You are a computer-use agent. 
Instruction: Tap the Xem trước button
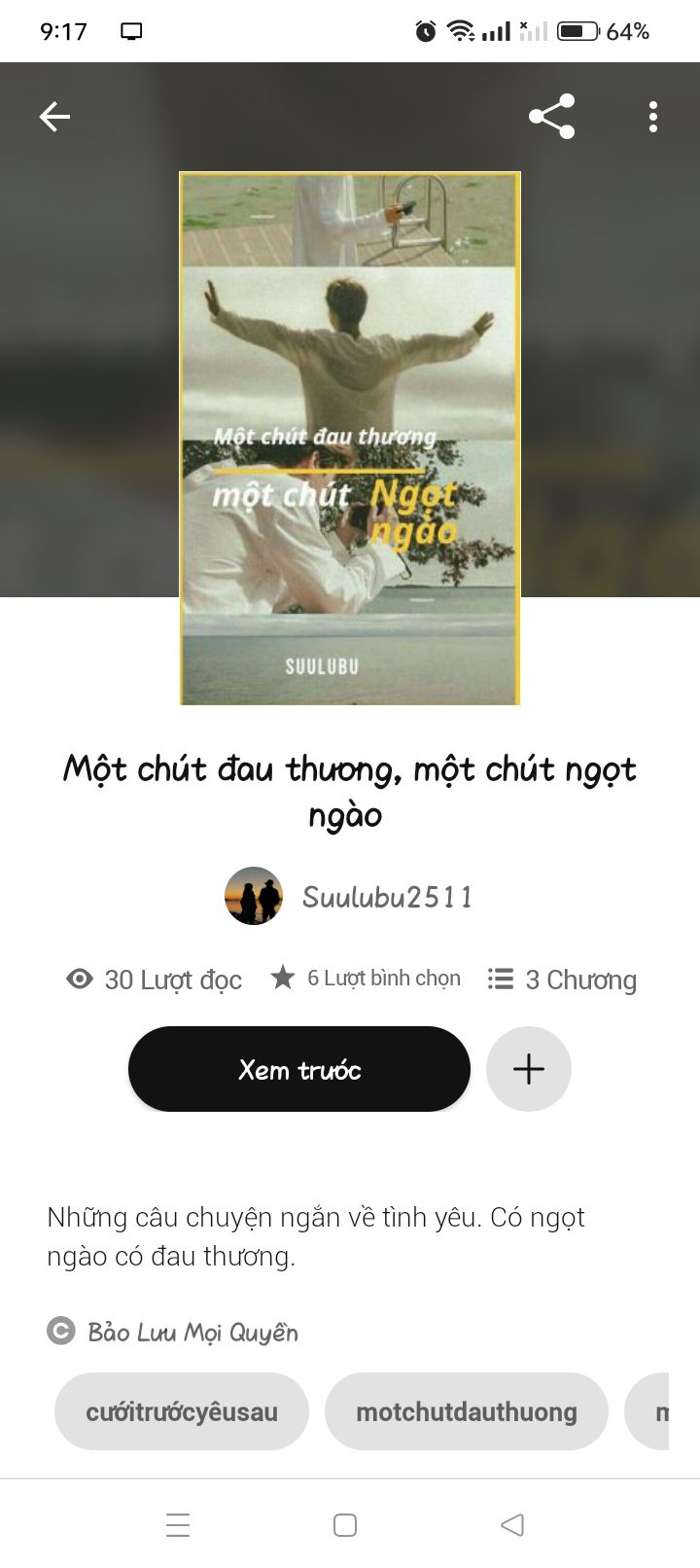(299, 1069)
